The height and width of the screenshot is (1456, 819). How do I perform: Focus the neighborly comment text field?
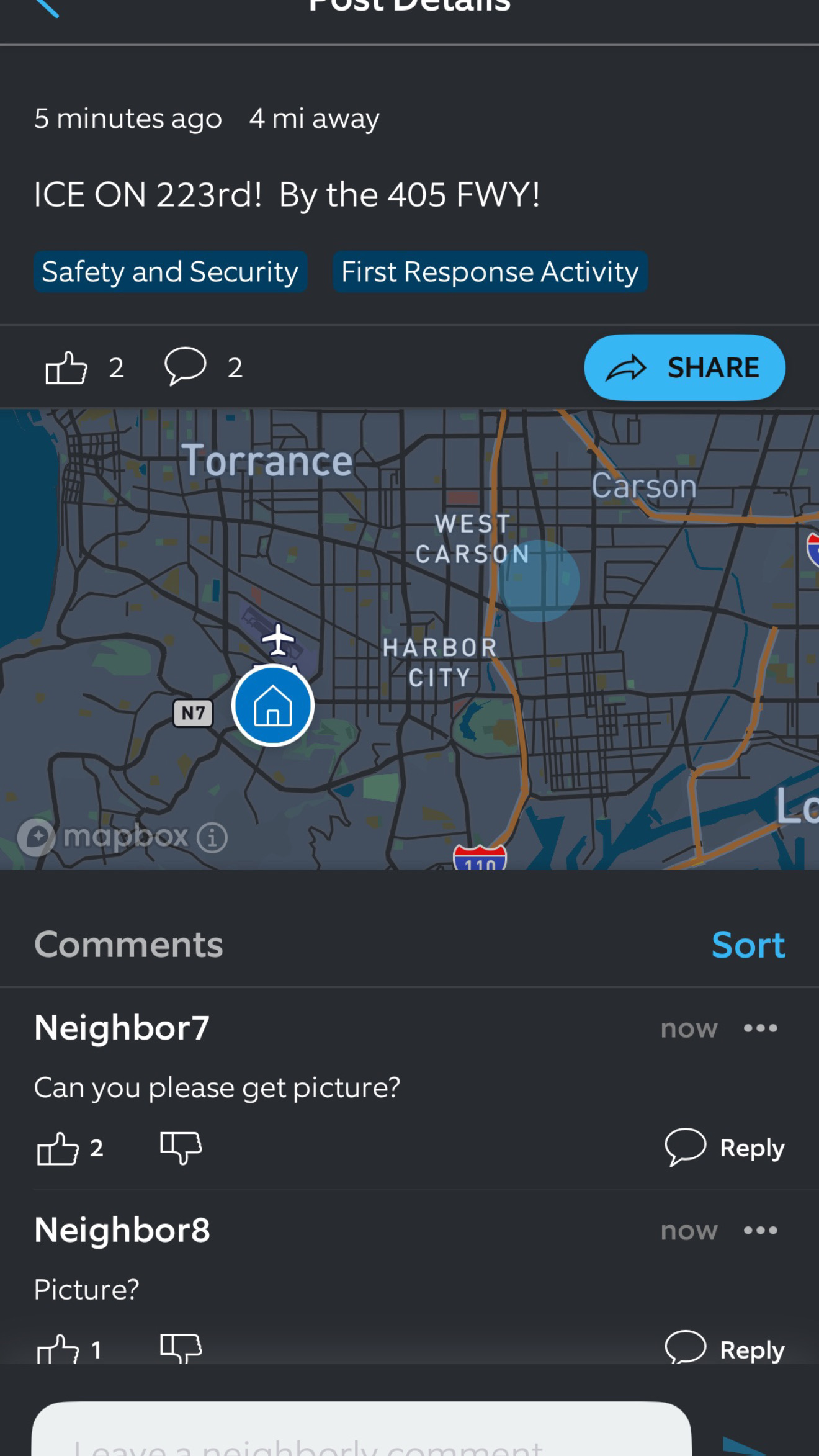pyautogui.click(x=362, y=1429)
